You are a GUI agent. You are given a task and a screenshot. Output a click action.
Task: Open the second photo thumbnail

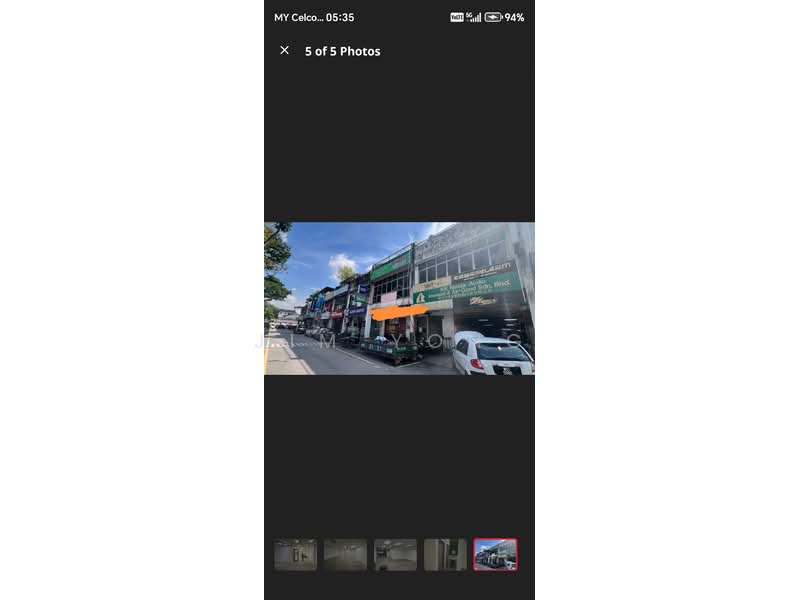point(345,555)
